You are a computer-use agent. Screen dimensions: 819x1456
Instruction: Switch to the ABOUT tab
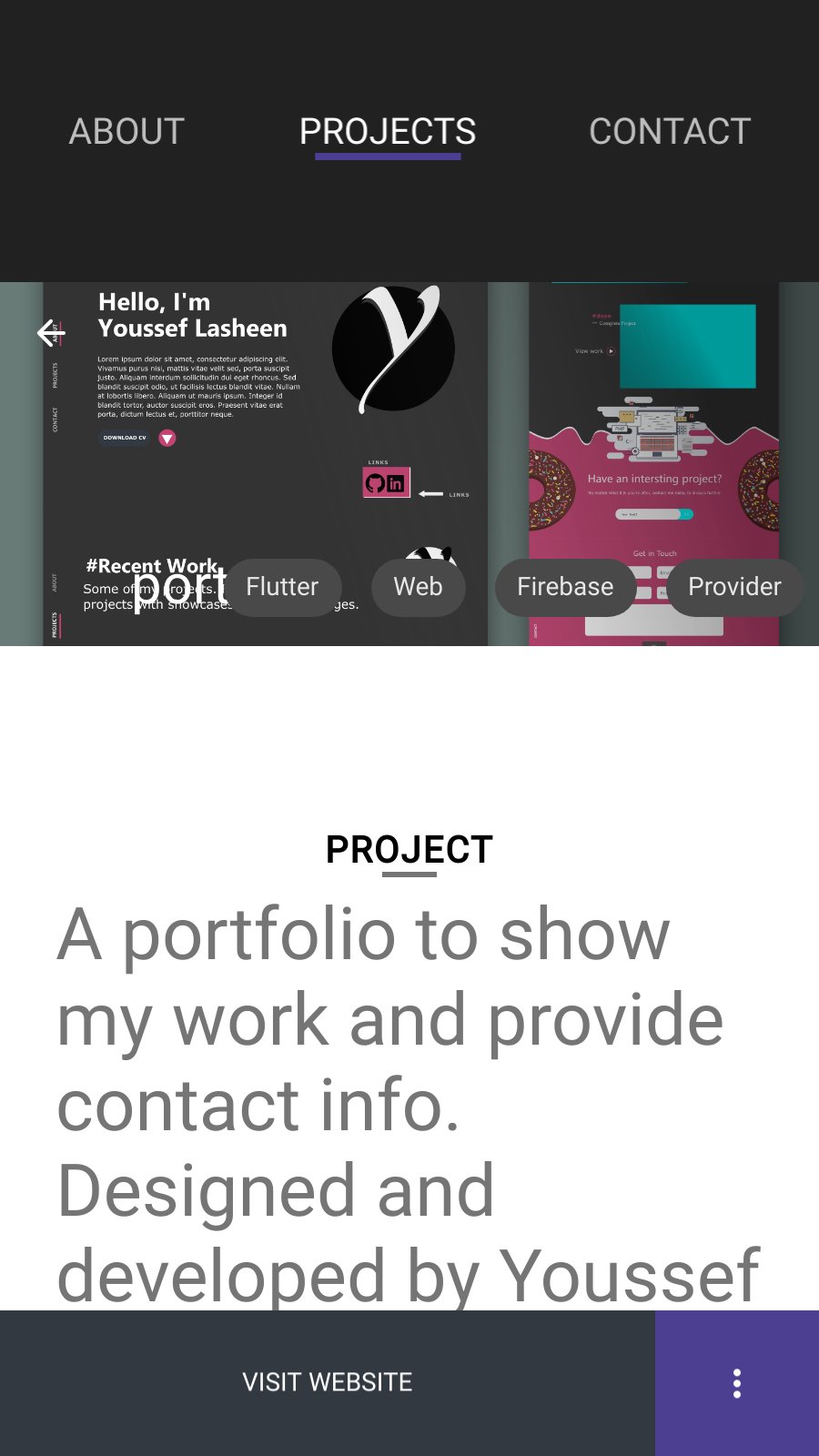point(126,132)
